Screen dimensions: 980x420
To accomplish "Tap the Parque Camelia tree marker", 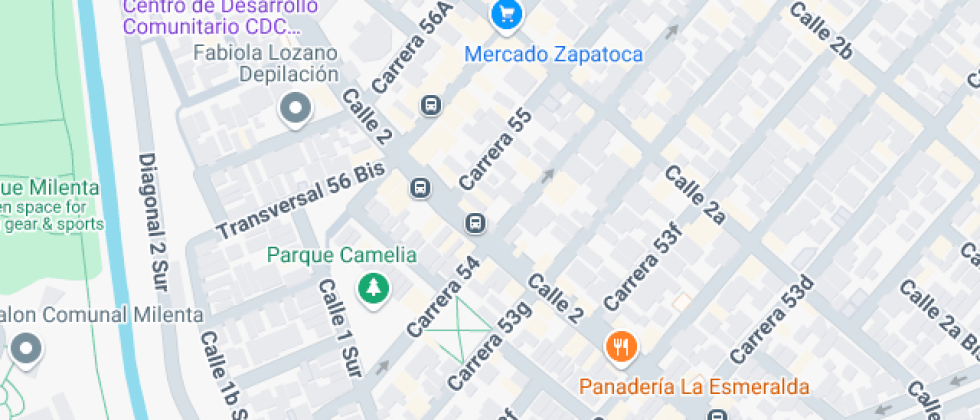I will (x=374, y=288).
